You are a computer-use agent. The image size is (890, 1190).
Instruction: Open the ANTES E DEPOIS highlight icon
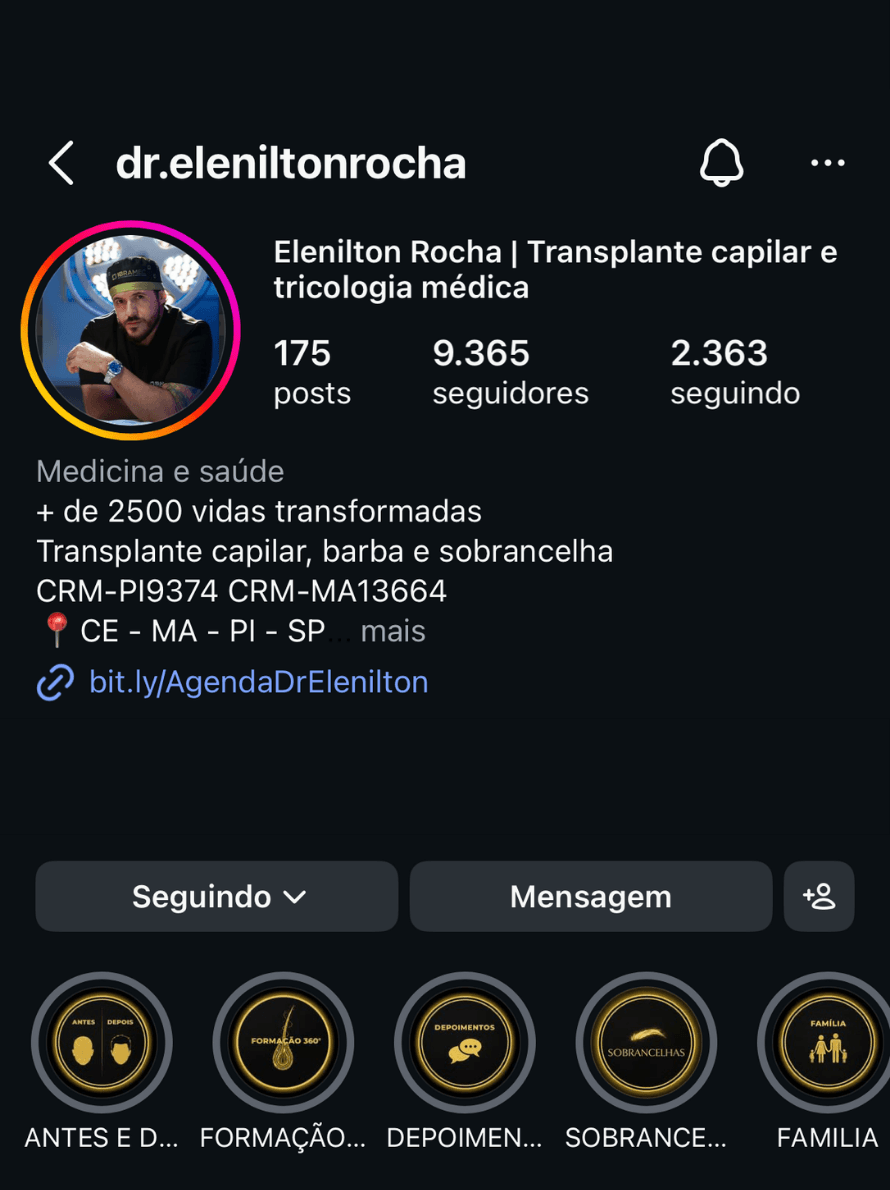coord(101,1042)
